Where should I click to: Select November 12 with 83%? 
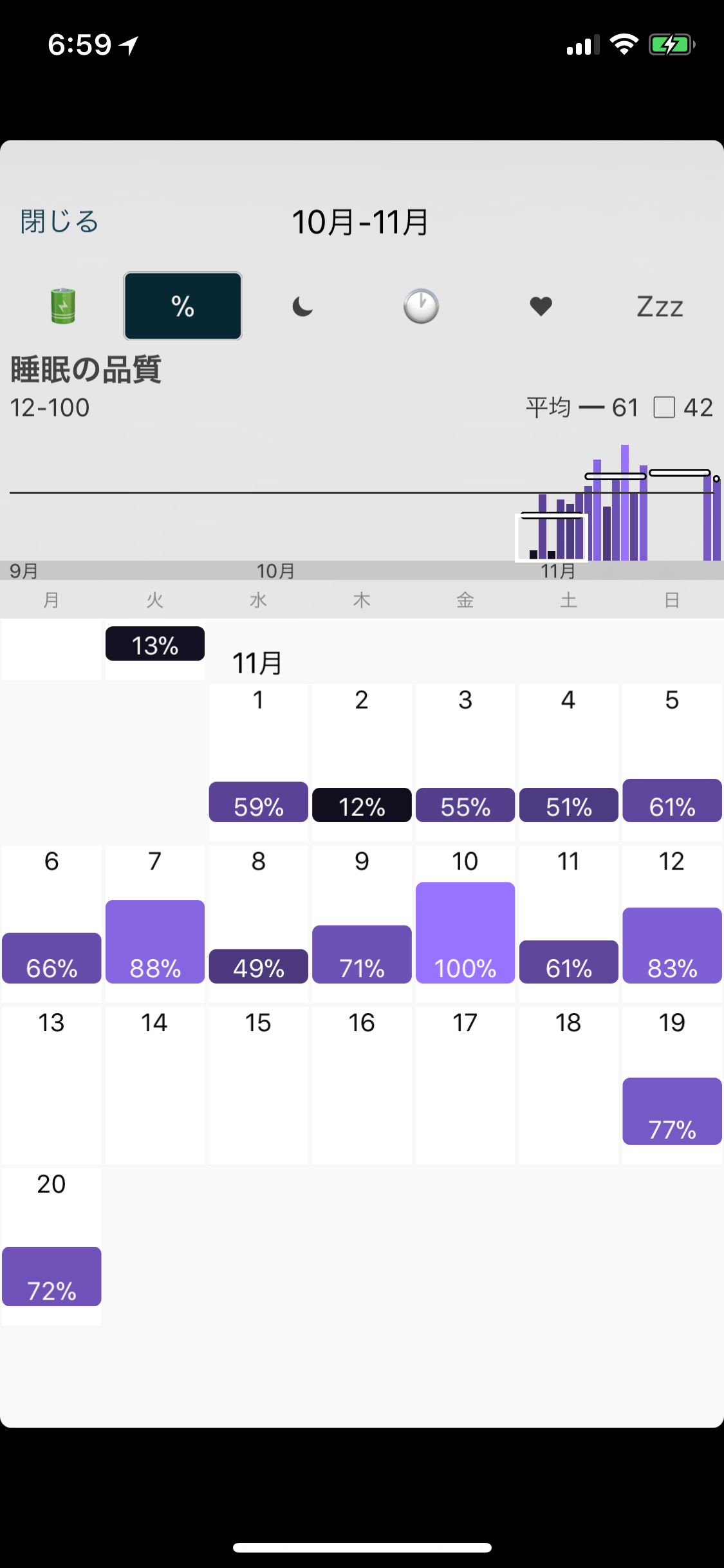click(x=672, y=924)
